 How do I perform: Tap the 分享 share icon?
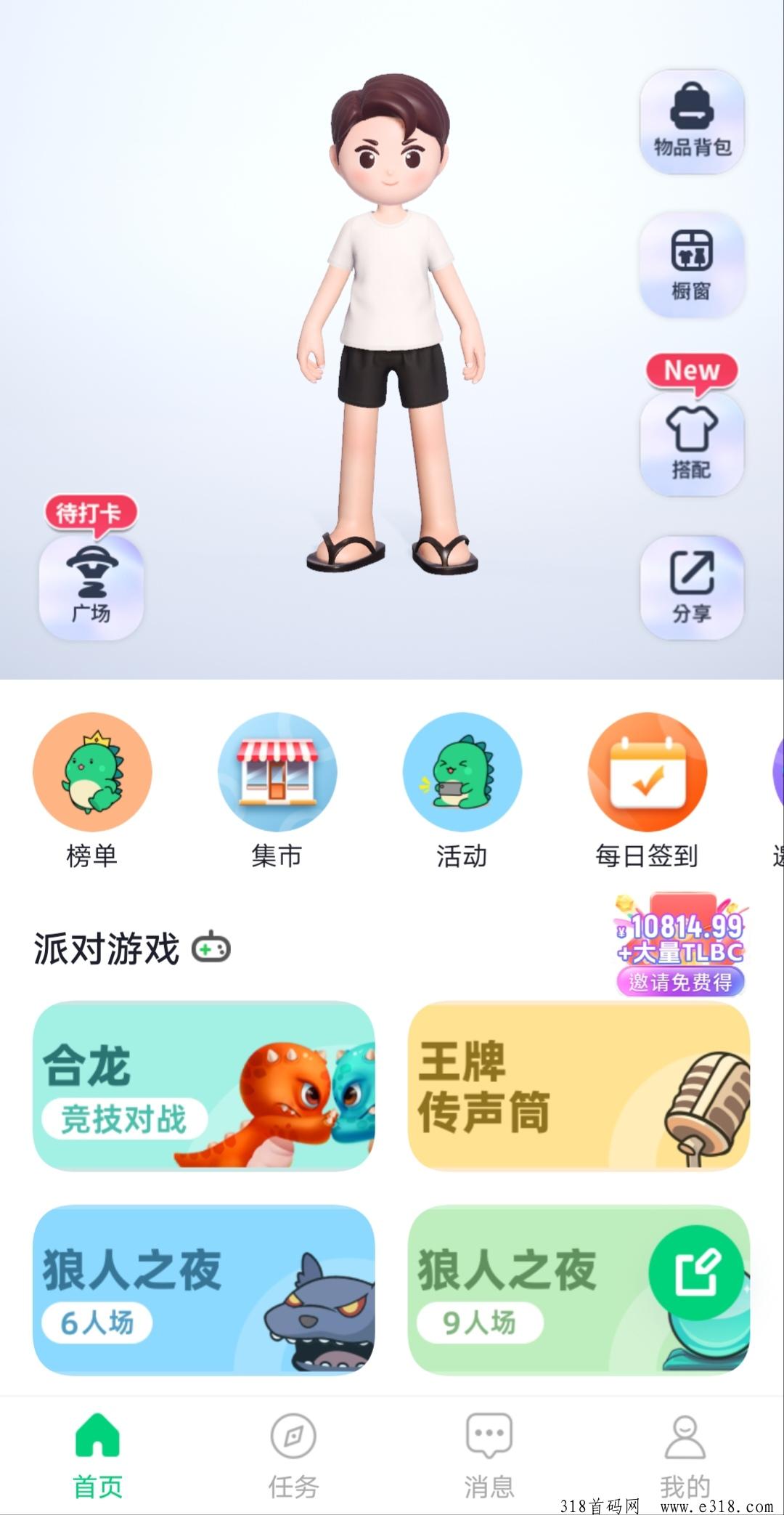[x=691, y=590]
